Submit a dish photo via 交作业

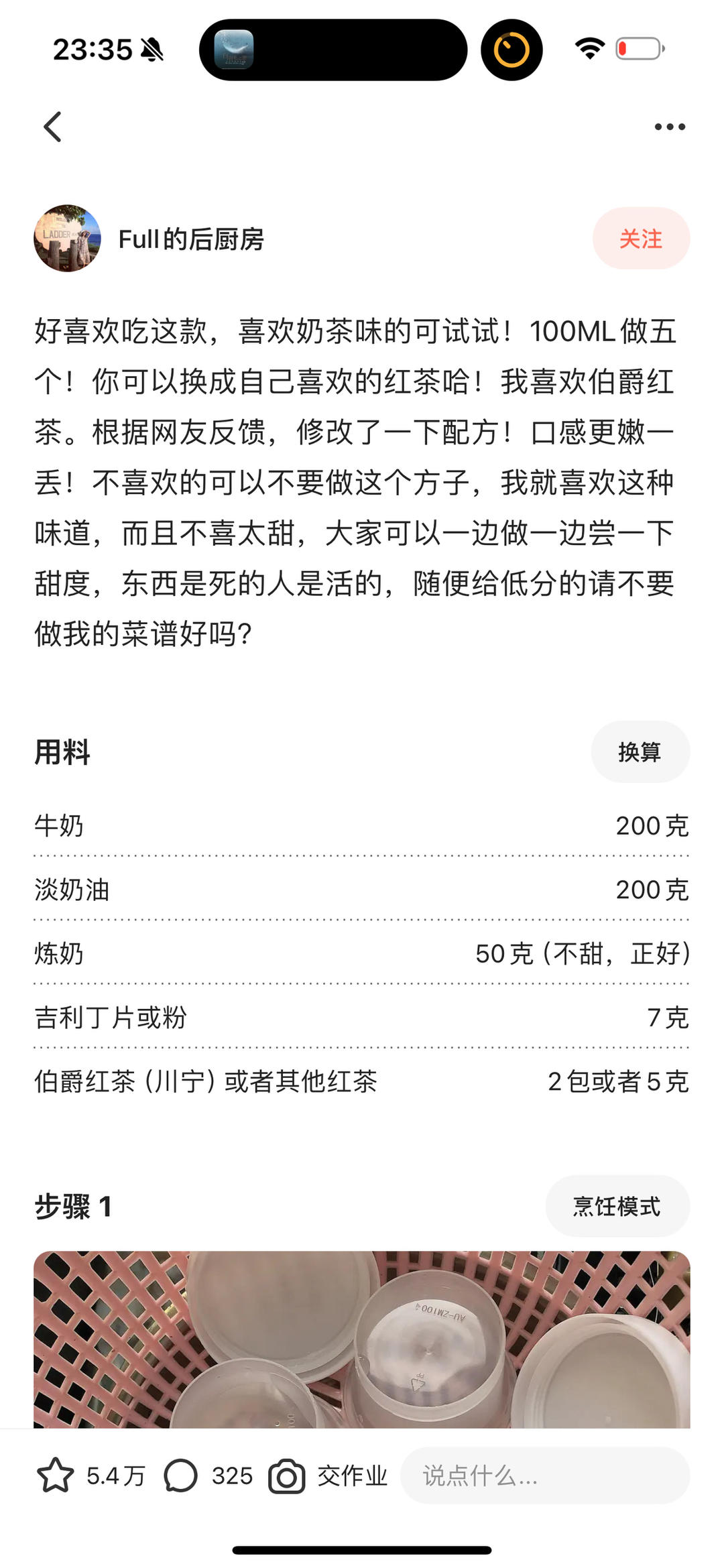[328, 1475]
